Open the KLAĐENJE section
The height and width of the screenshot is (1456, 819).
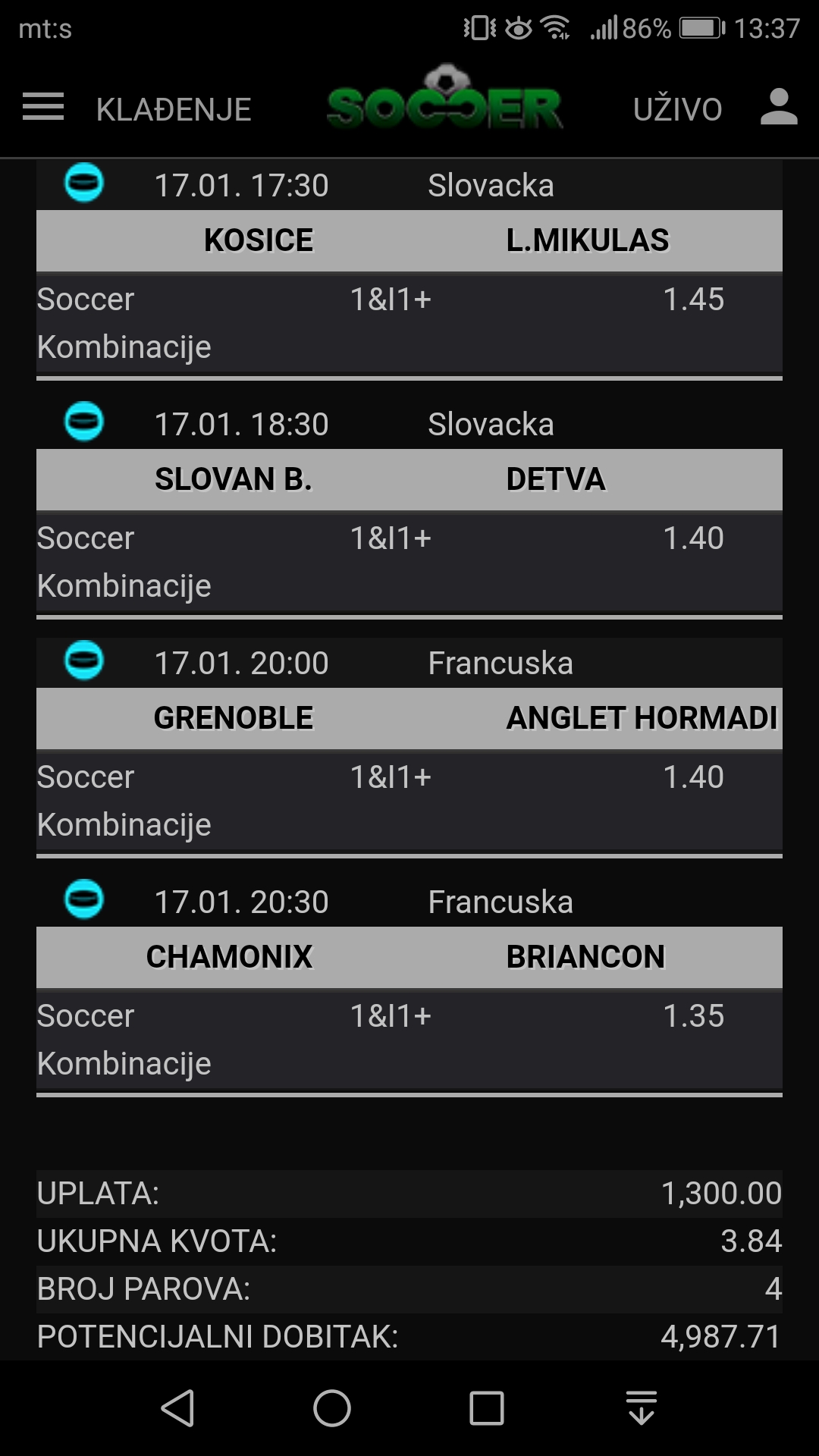click(x=174, y=109)
